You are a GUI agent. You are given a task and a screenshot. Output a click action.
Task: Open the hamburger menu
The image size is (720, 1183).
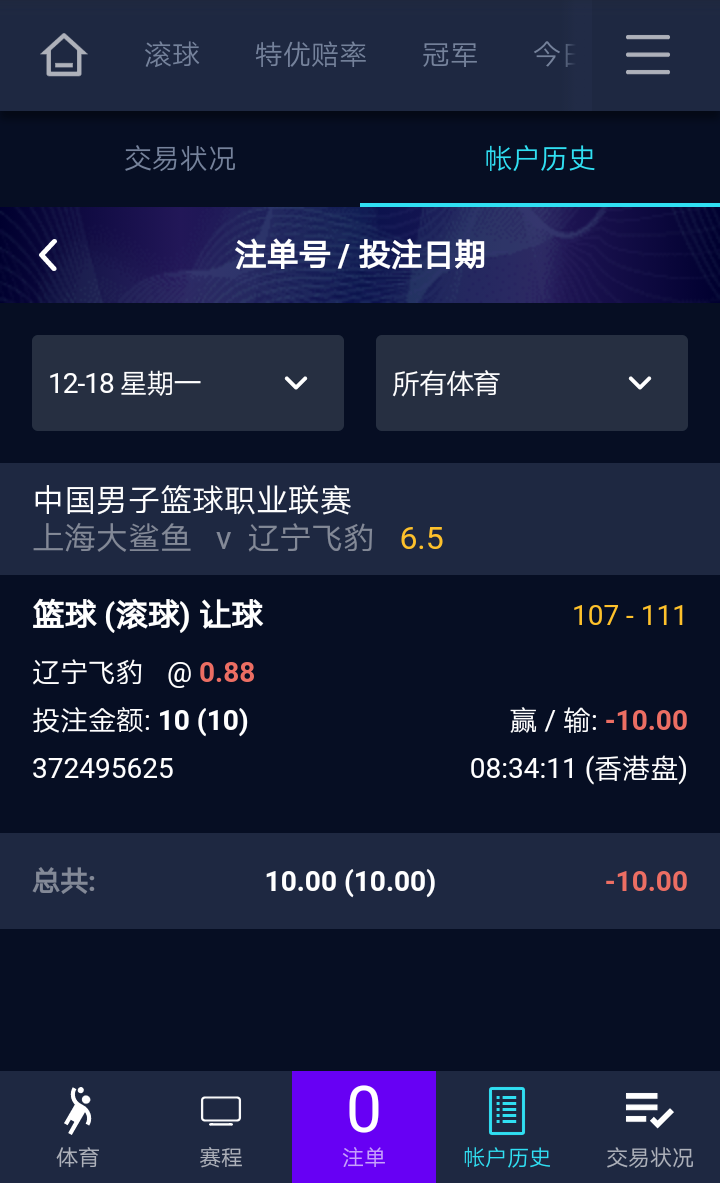tap(648, 55)
